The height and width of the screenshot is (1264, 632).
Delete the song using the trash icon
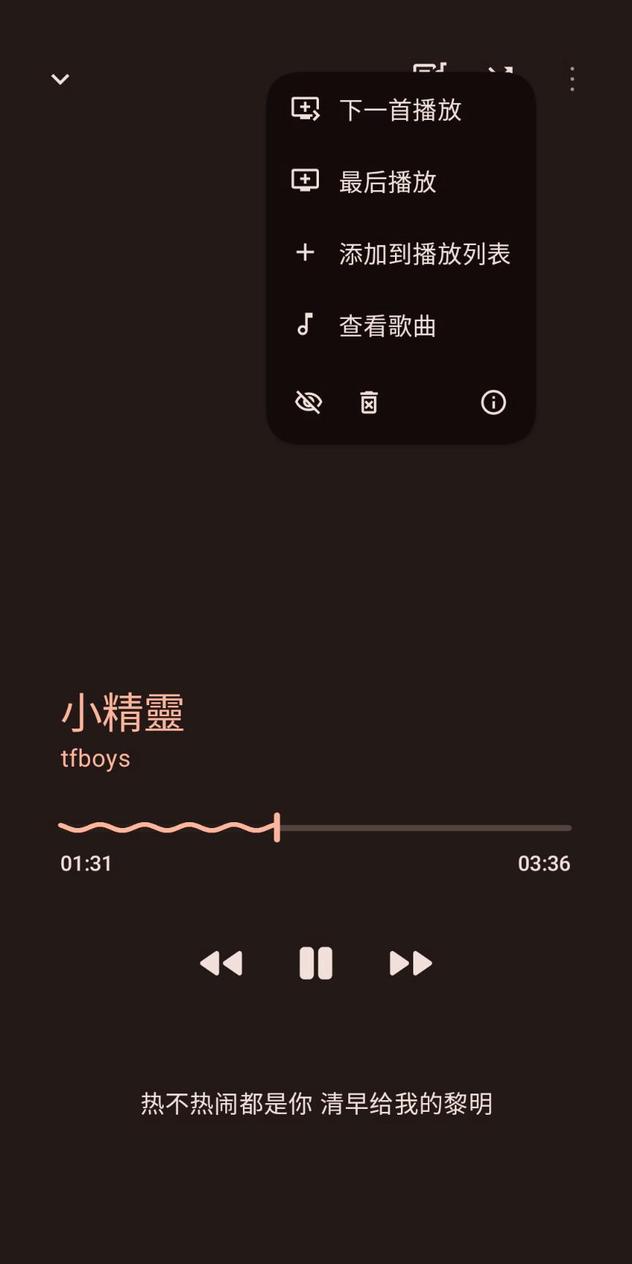369,402
